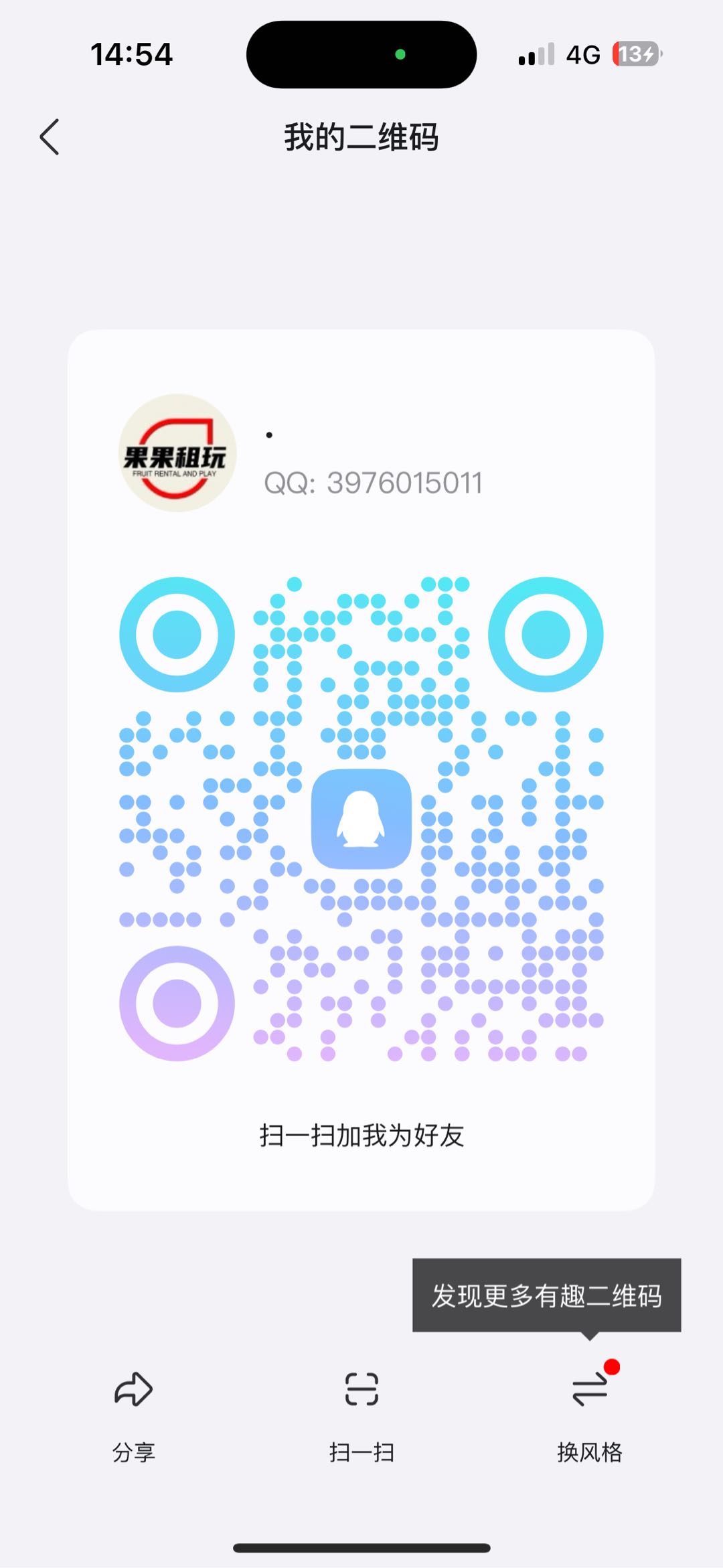Go back from 我的二维码 page
Viewport: 723px width, 1568px height.
pos(50,137)
